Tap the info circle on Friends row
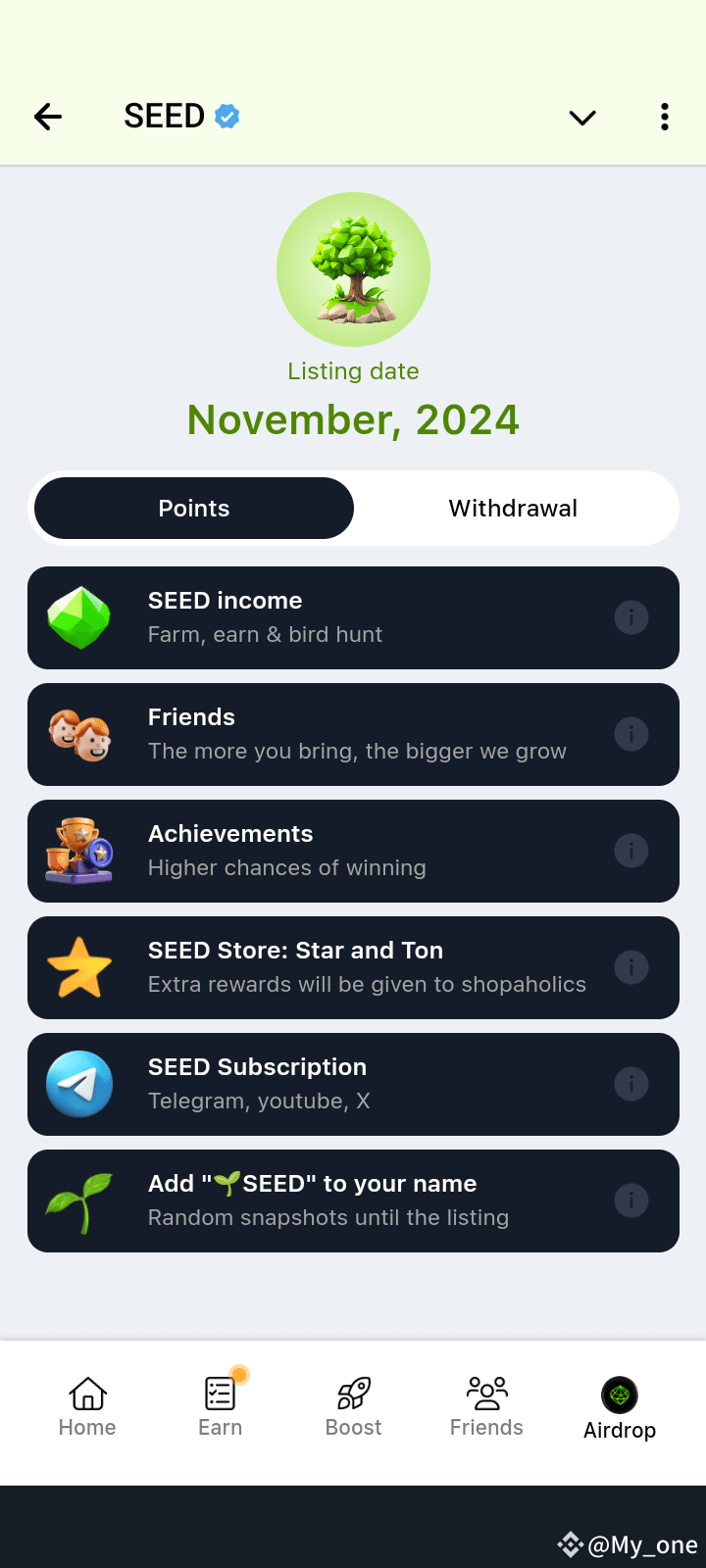 [631, 734]
